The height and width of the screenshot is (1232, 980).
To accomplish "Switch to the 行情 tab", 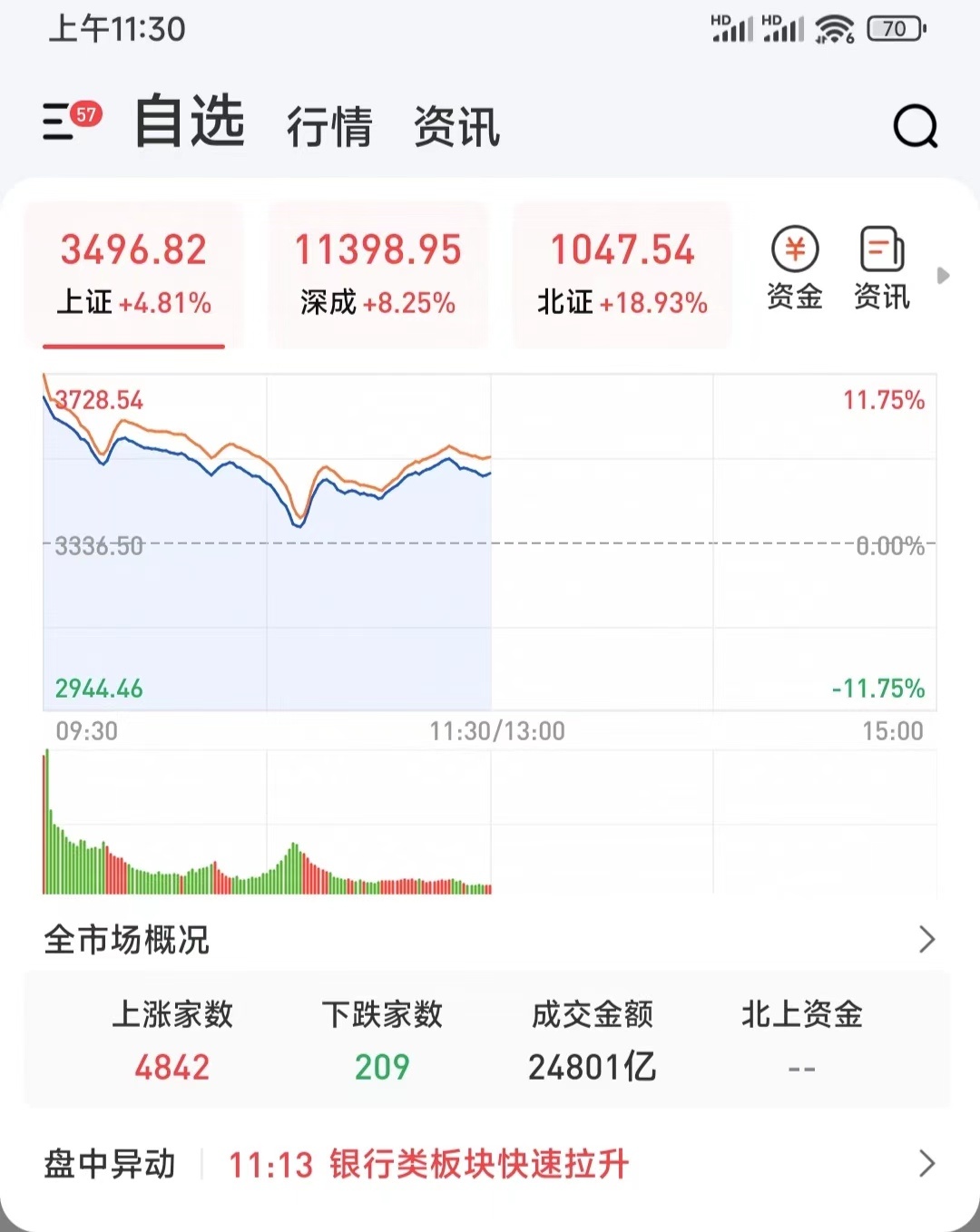I will 329,126.
